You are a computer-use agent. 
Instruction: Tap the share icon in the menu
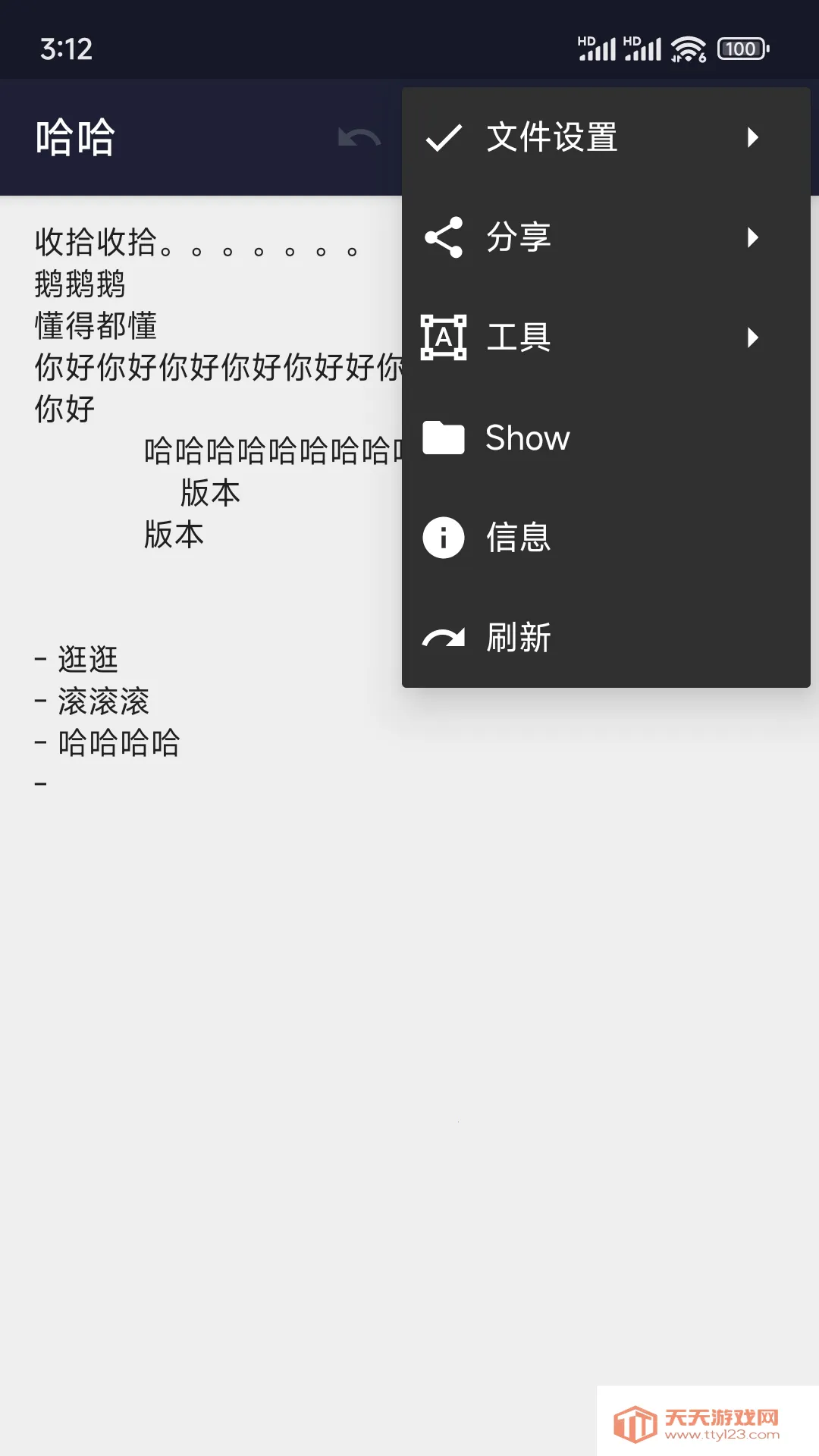[444, 237]
